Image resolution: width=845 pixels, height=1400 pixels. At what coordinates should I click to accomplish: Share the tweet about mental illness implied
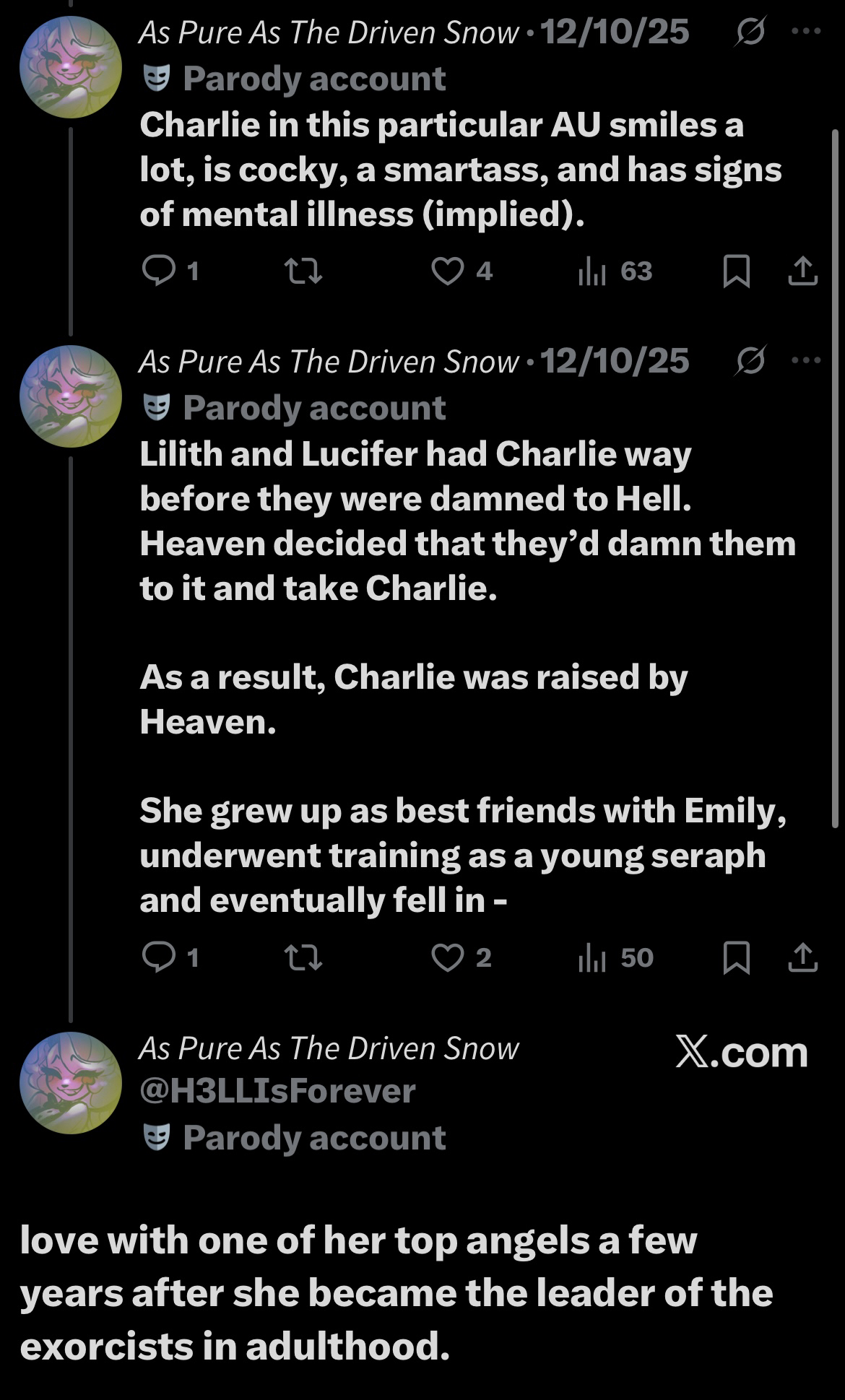[802, 271]
